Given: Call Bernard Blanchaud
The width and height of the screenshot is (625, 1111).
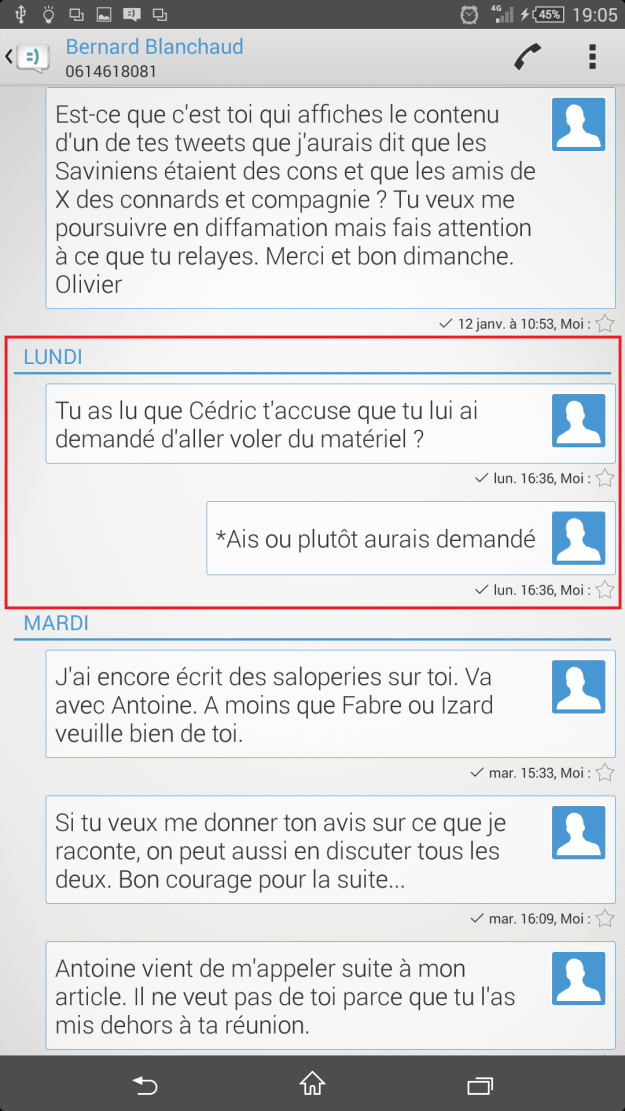Looking at the screenshot, I should point(526,57).
